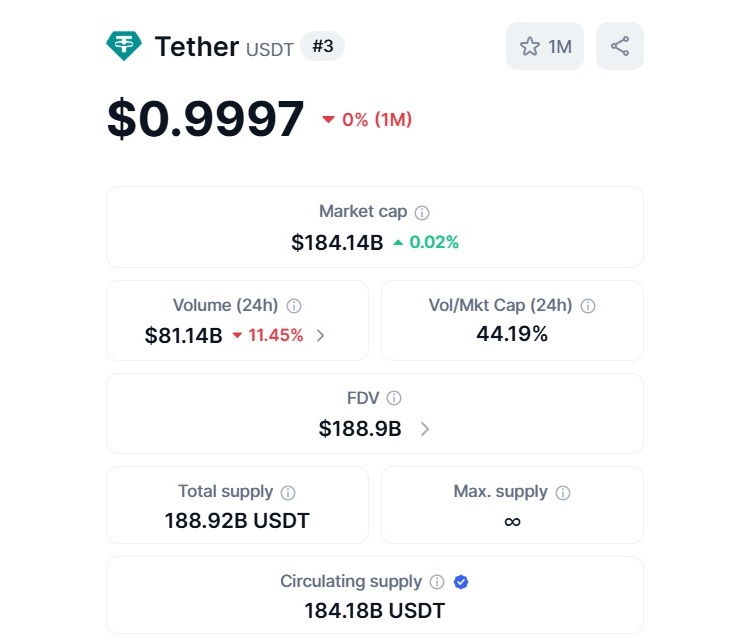Screen dimensions: 745x641
Task: View Total supply info tooltip
Action: [288, 492]
